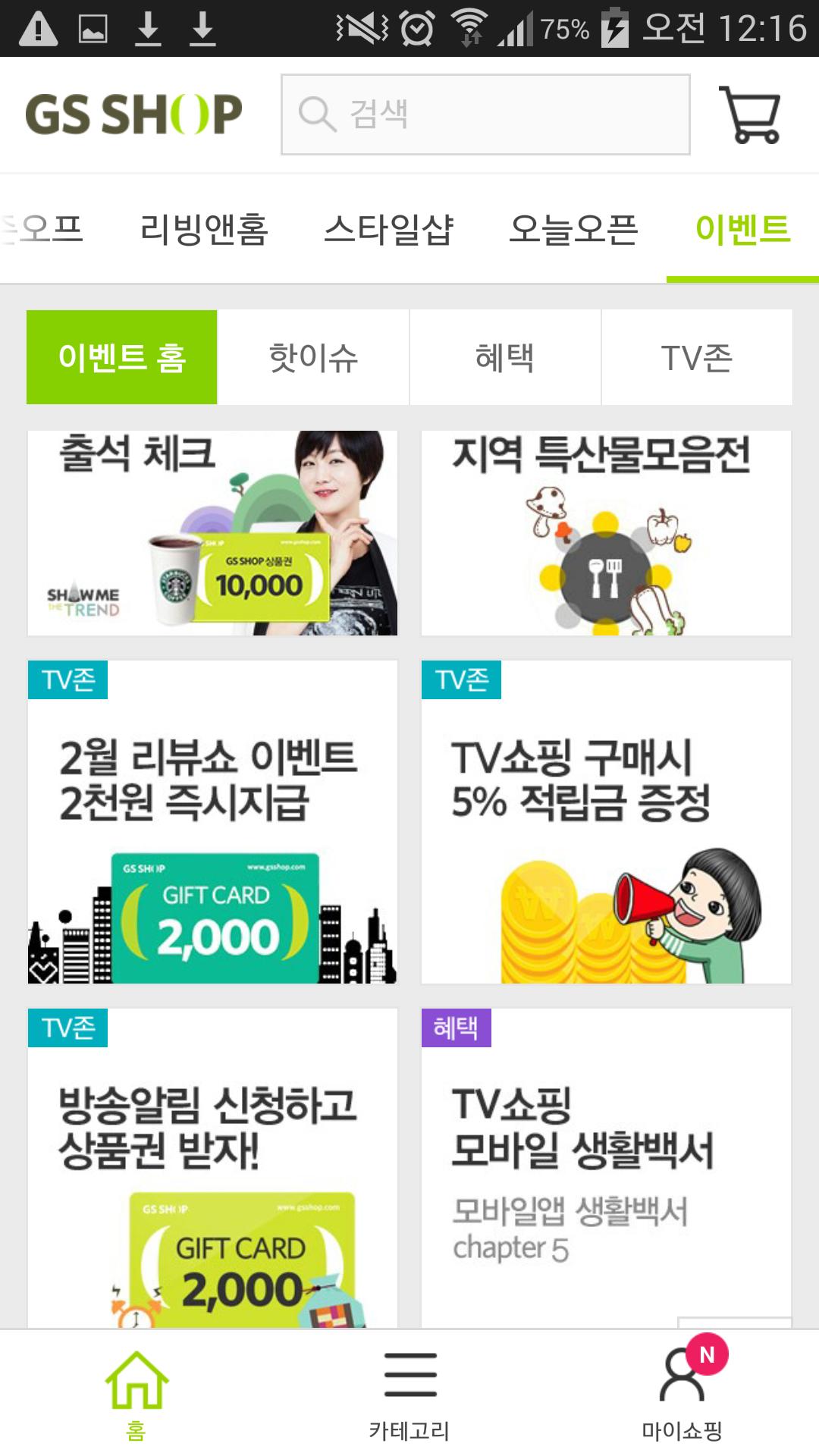Tap the GS SHOP logo
The image size is (819, 1456).
(x=133, y=115)
